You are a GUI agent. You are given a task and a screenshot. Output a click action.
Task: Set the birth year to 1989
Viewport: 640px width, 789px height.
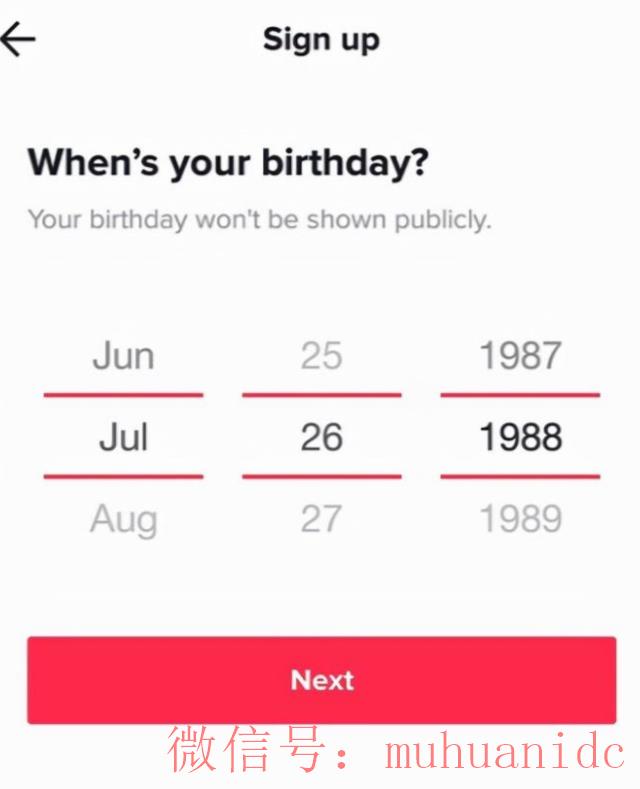coord(519,518)
